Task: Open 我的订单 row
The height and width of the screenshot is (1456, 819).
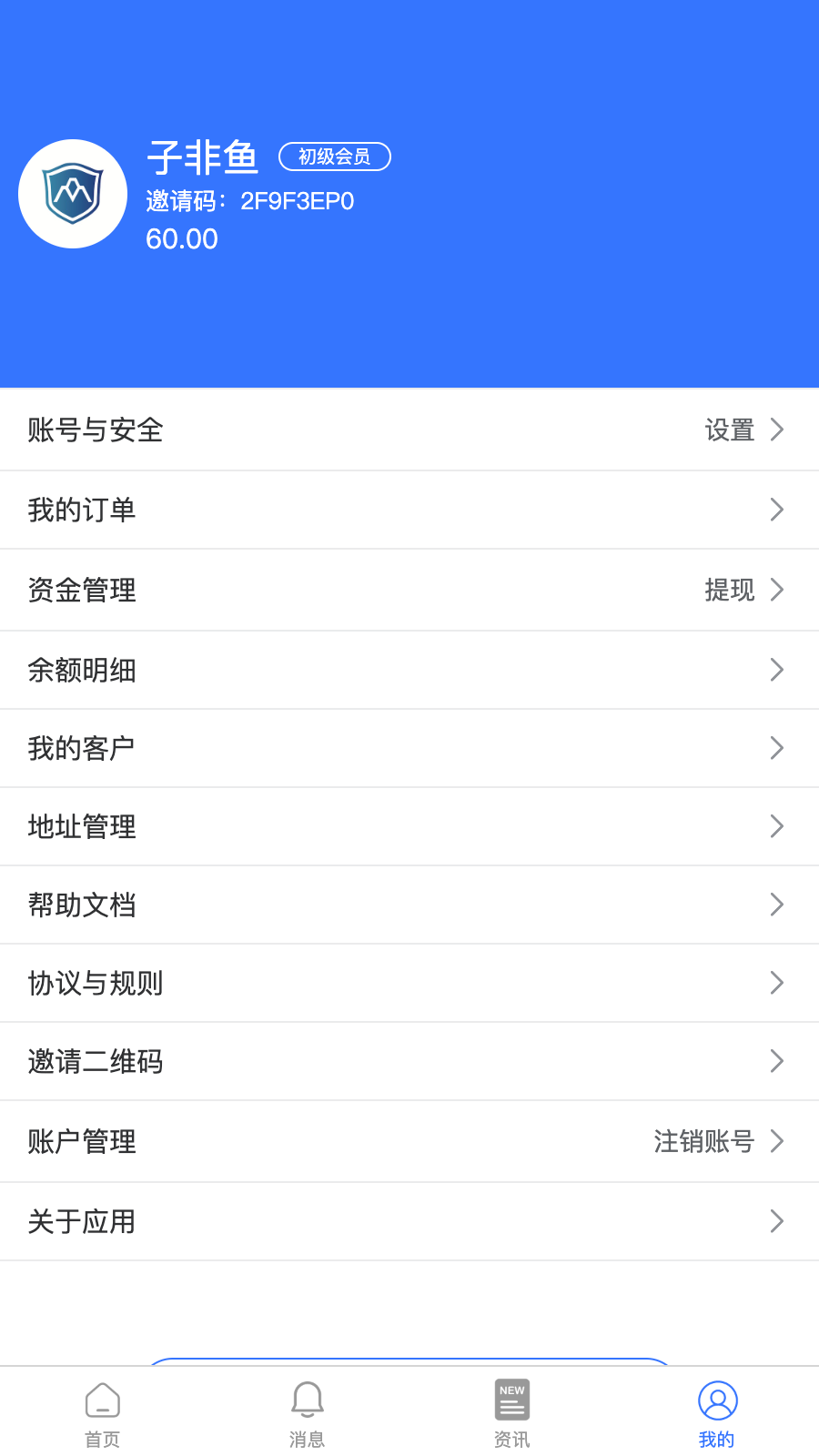Action: (x=409, y=510)
